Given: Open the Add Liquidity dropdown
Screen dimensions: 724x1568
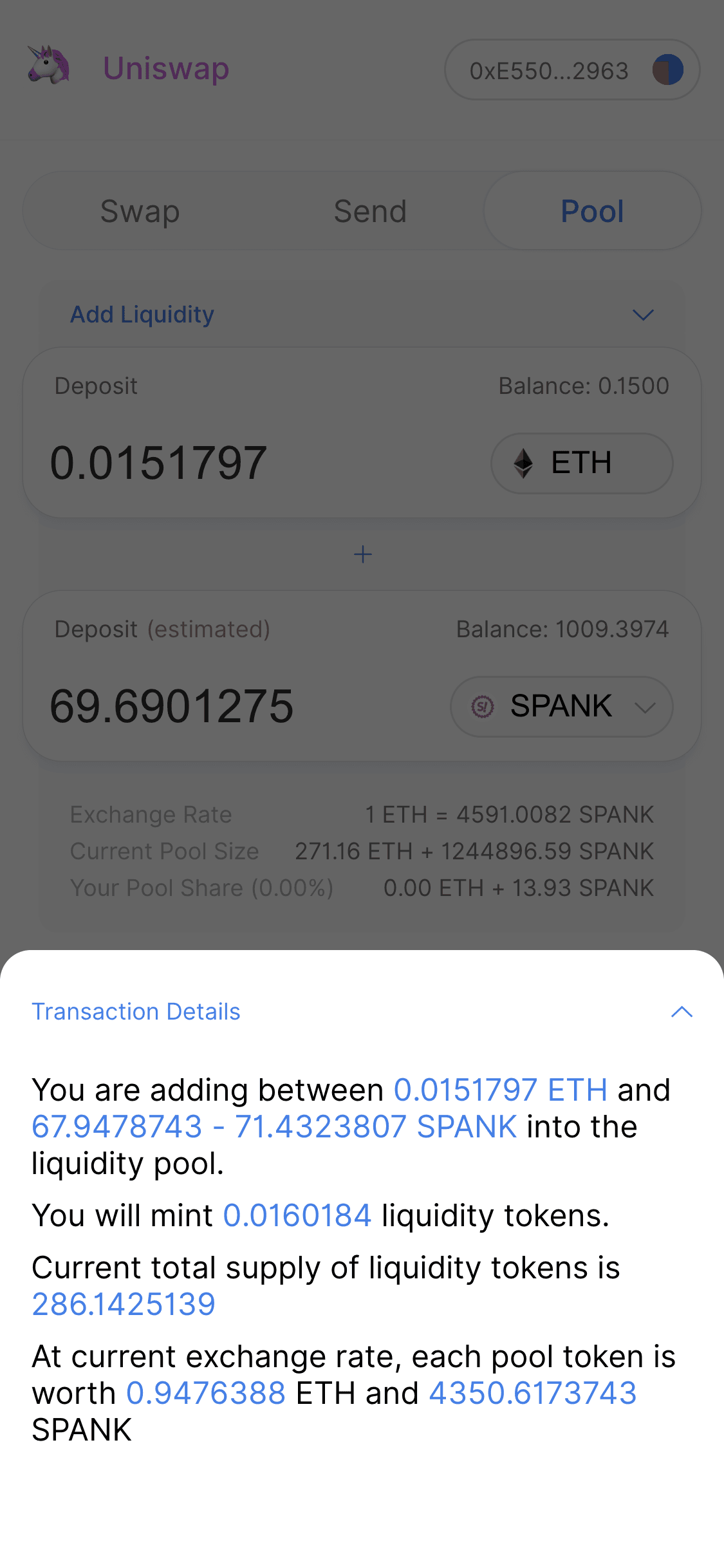Looking at the screenshot, I should (642, 315).
